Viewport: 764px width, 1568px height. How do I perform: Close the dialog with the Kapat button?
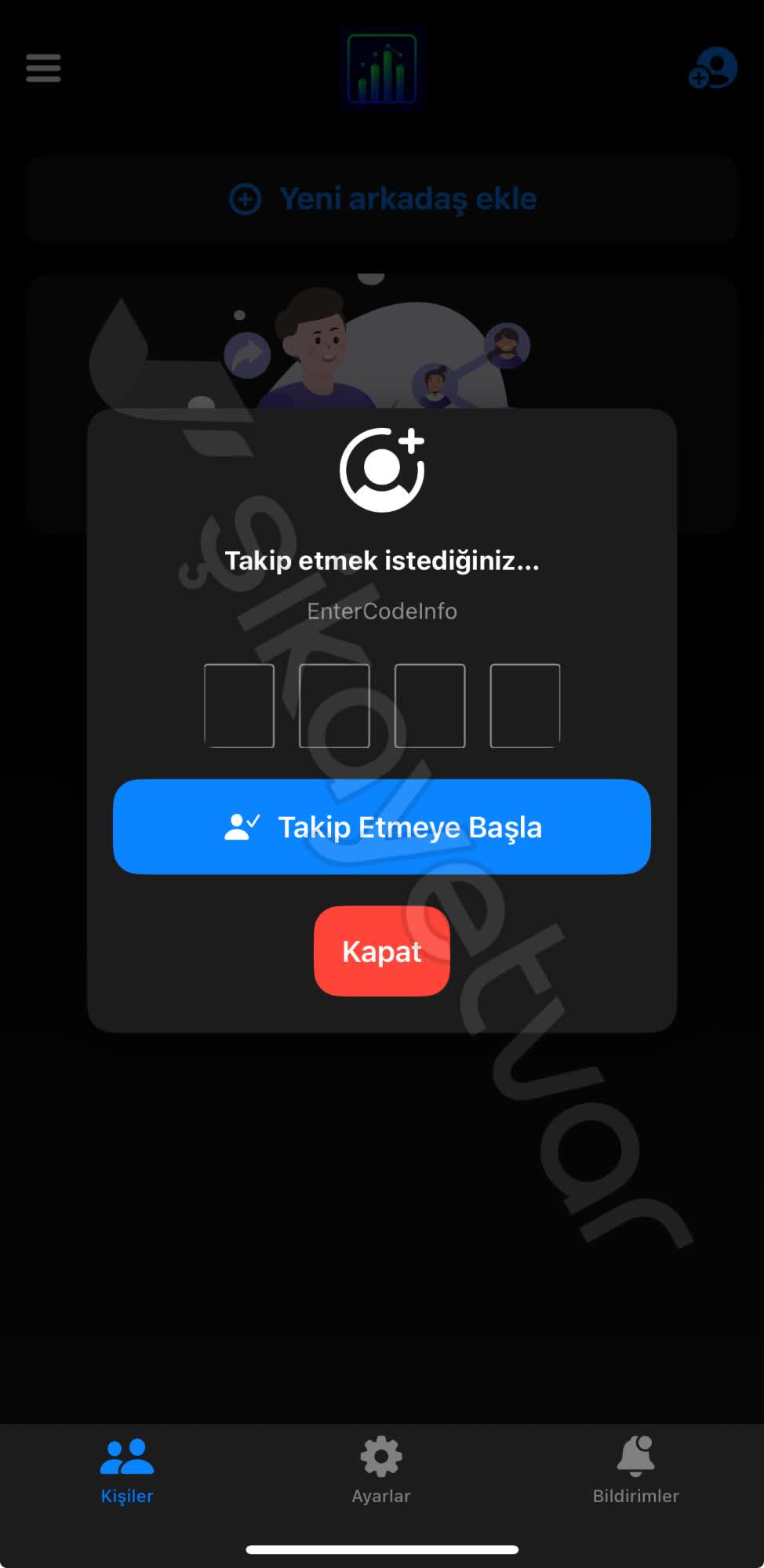pos(381,951)
